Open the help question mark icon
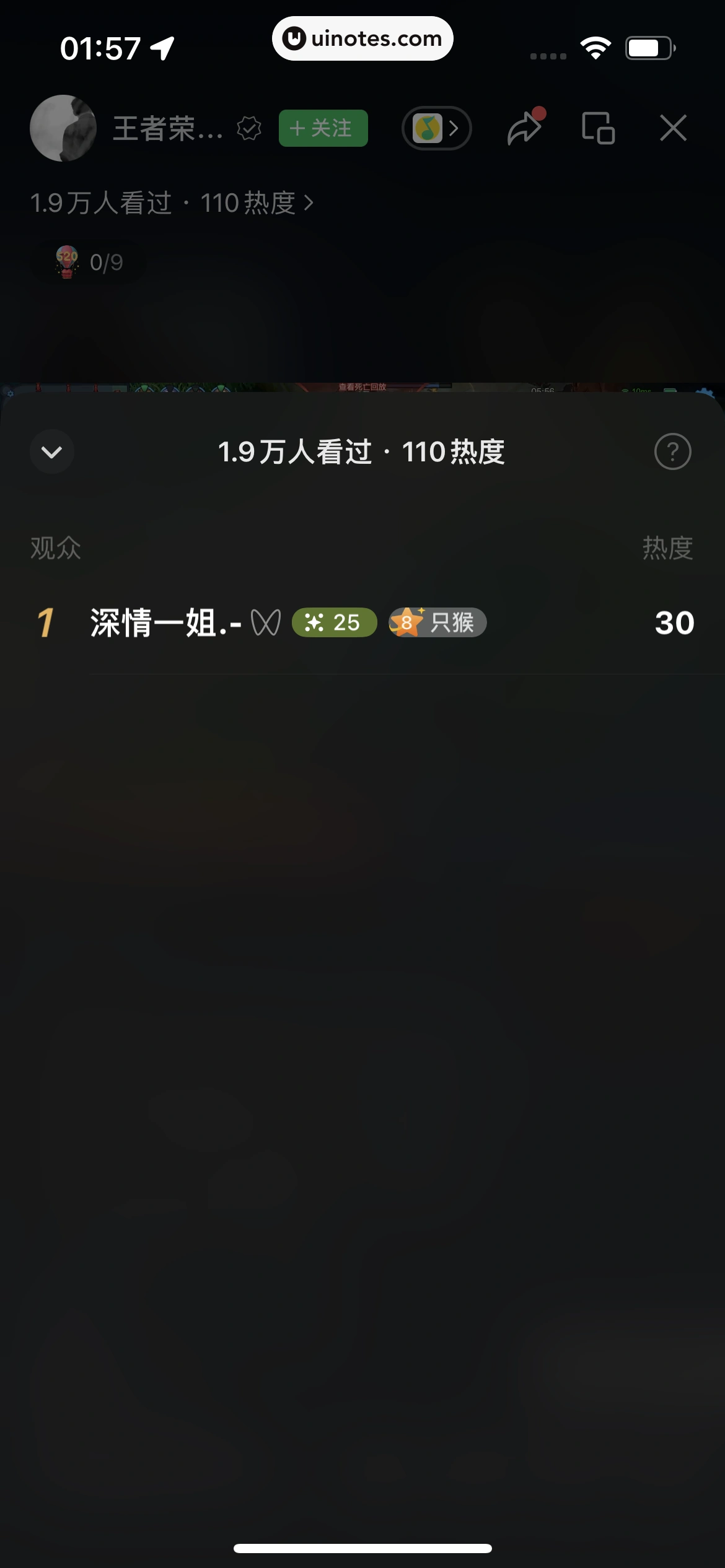The height and width of the screenshot is (1568, 725). (x=672, y=451)
